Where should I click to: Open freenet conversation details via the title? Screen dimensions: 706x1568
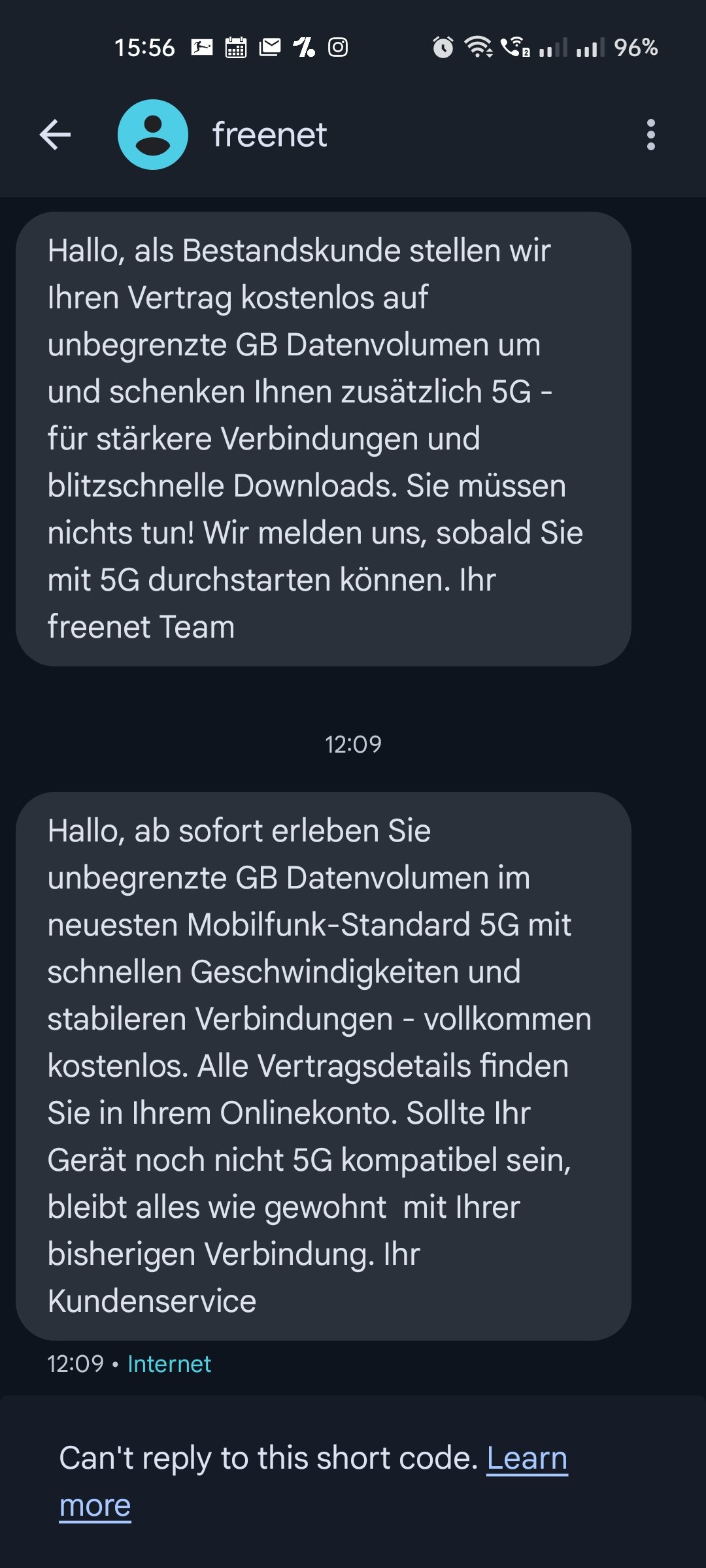(269, 135)
